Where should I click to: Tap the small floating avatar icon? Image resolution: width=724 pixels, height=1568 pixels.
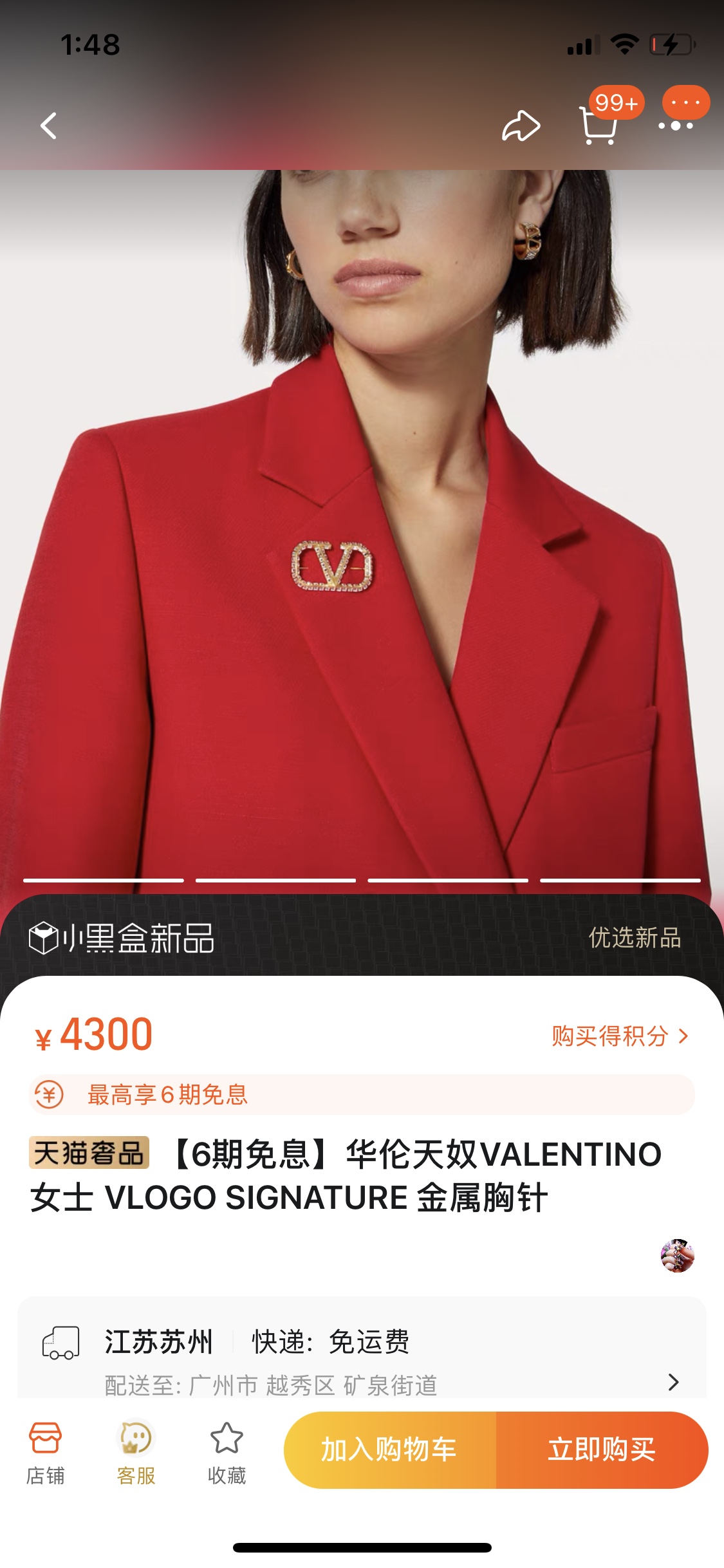click(677, 1255)
